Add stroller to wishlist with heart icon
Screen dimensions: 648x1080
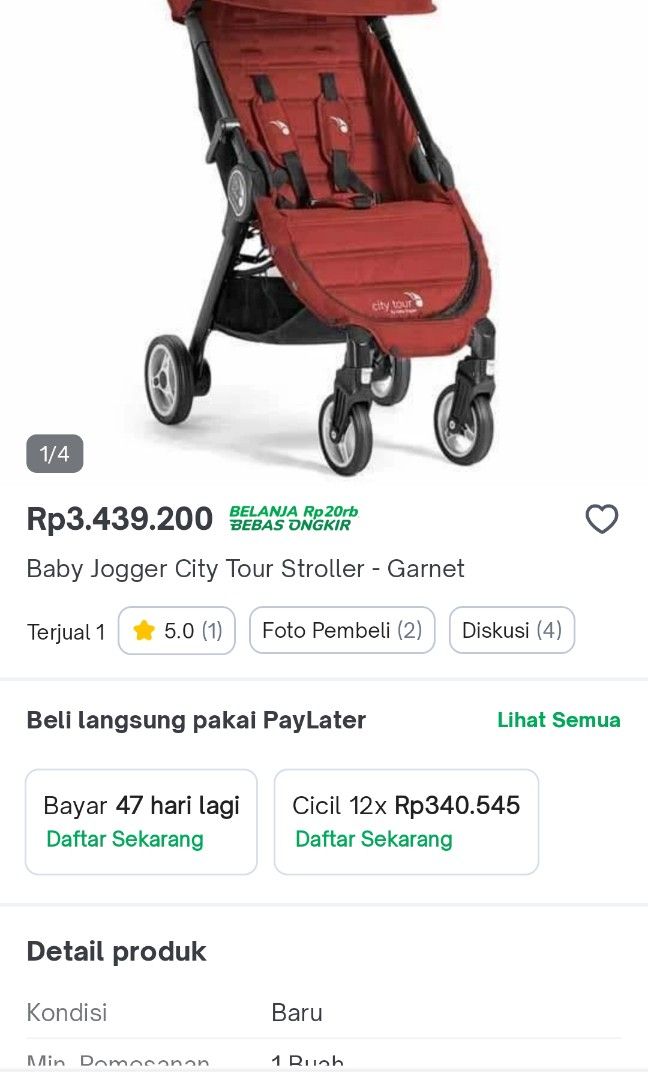601,519
